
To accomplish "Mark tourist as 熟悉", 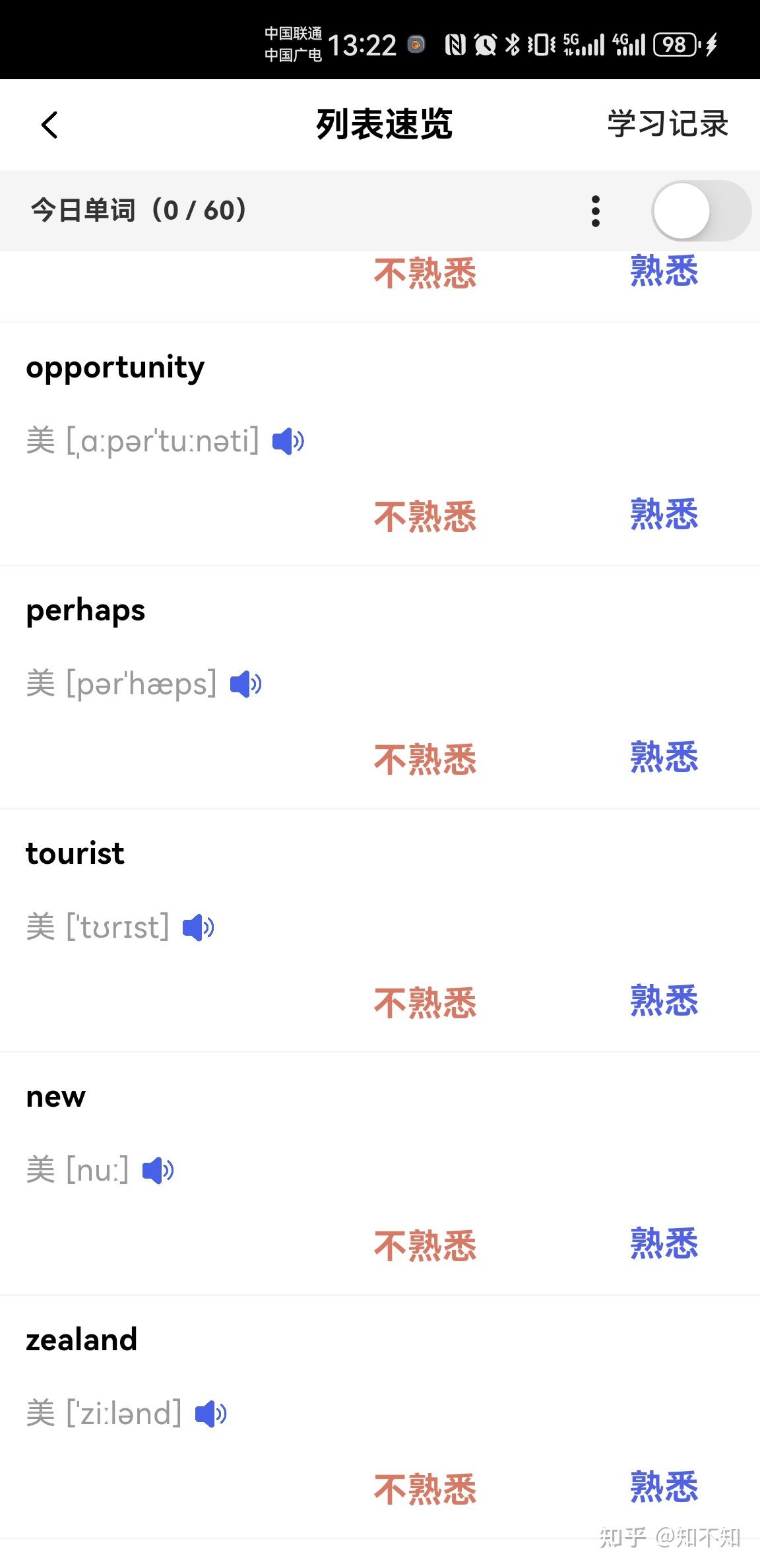I will click(x=664, y=1001).
